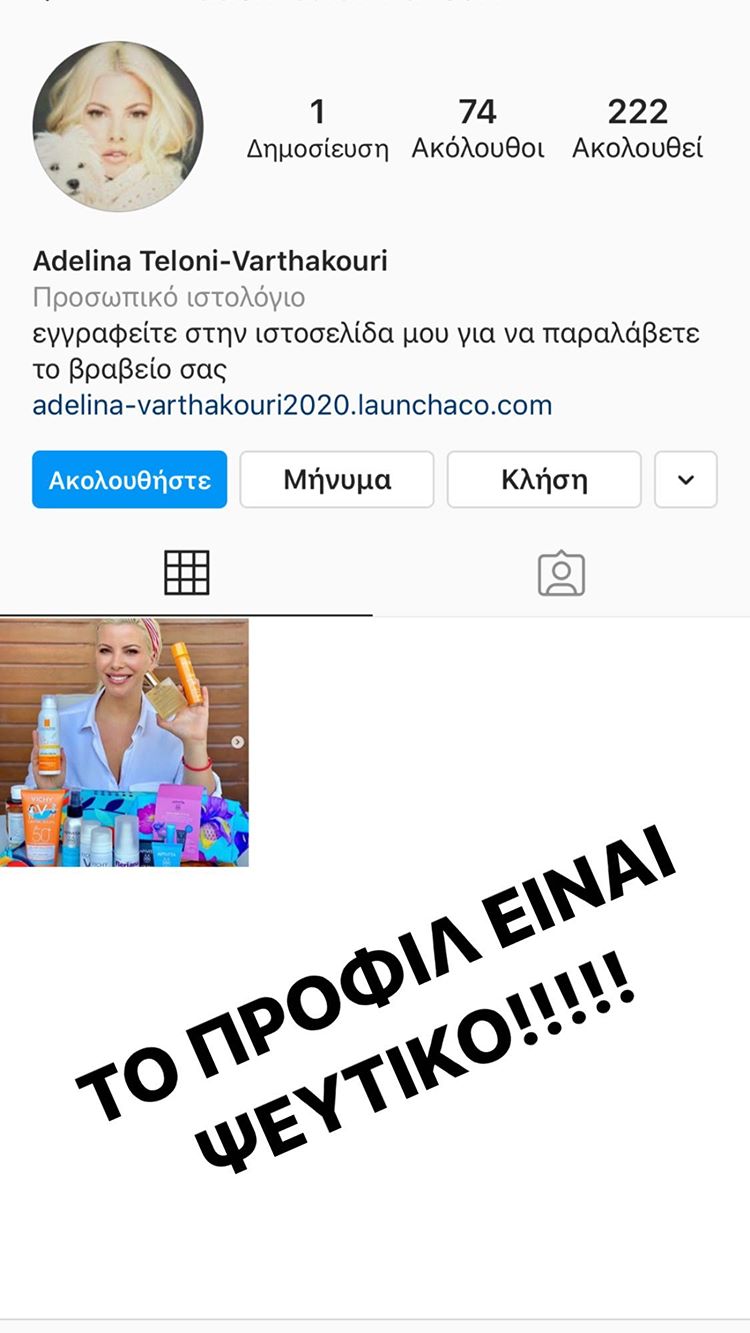Open the profile picture
This screenshot has height=1333, width=750.
coord(118,127)
